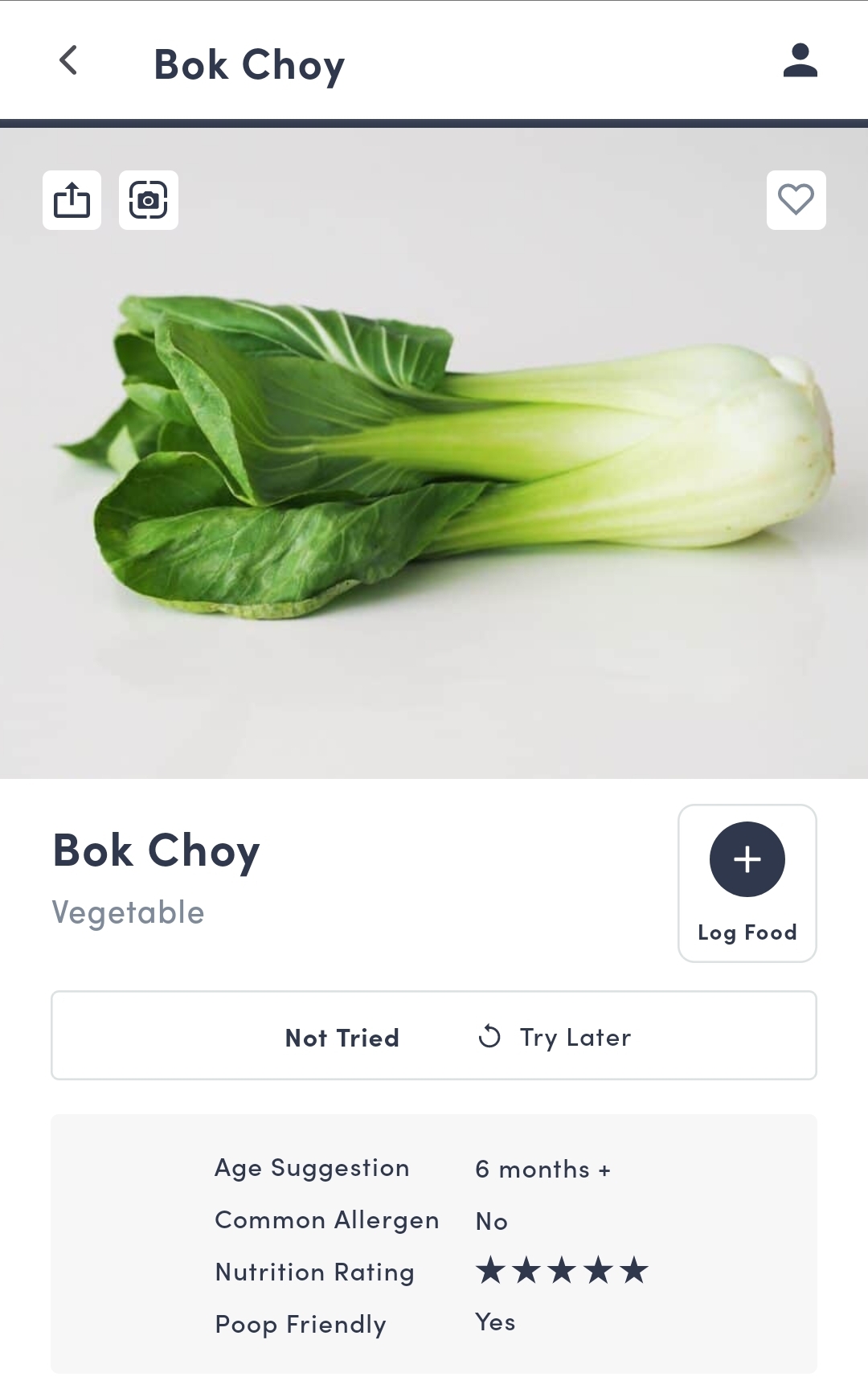Mark Bok Choy as Try Later
Screen dimensions: 868x1389
tap(555, 1038)
